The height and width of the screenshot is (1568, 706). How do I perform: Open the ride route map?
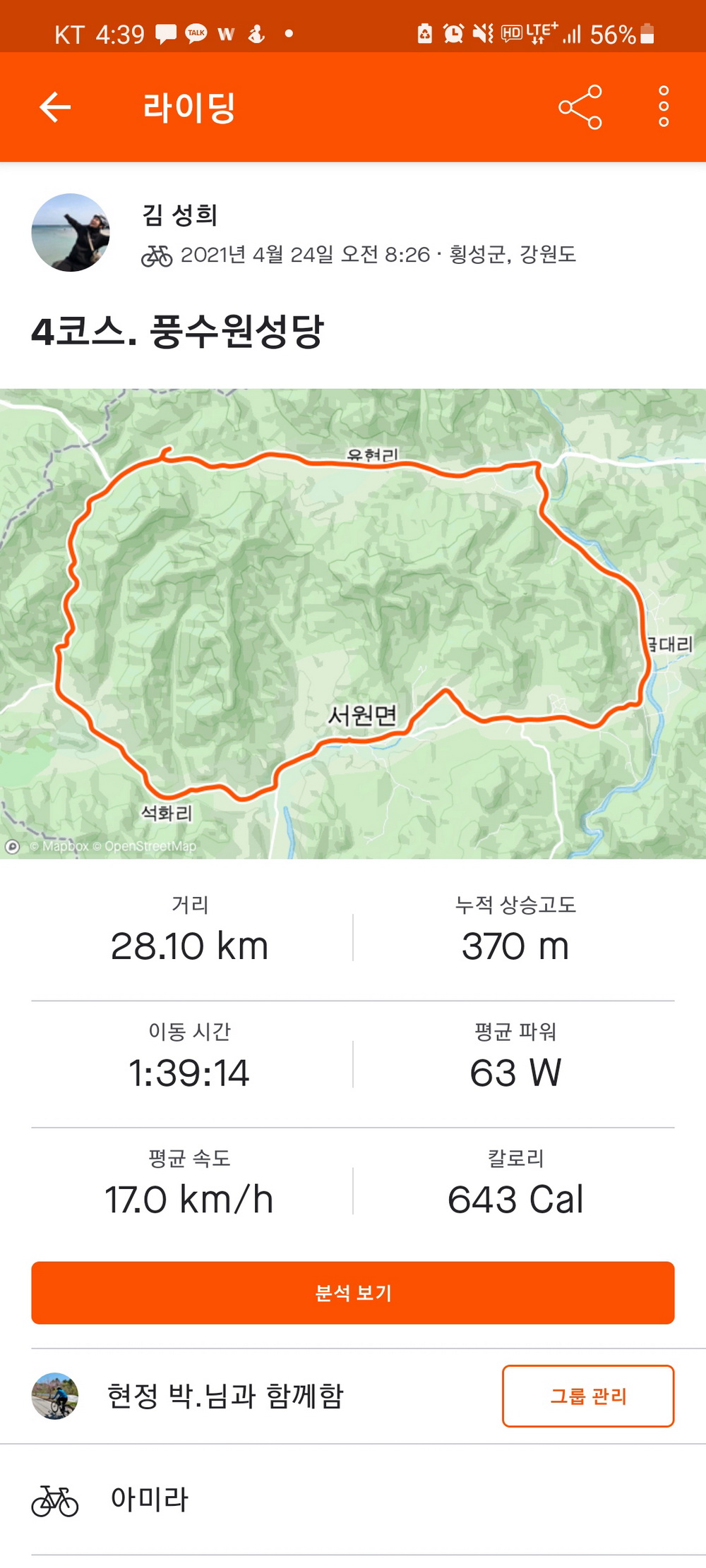click(353, 623)
